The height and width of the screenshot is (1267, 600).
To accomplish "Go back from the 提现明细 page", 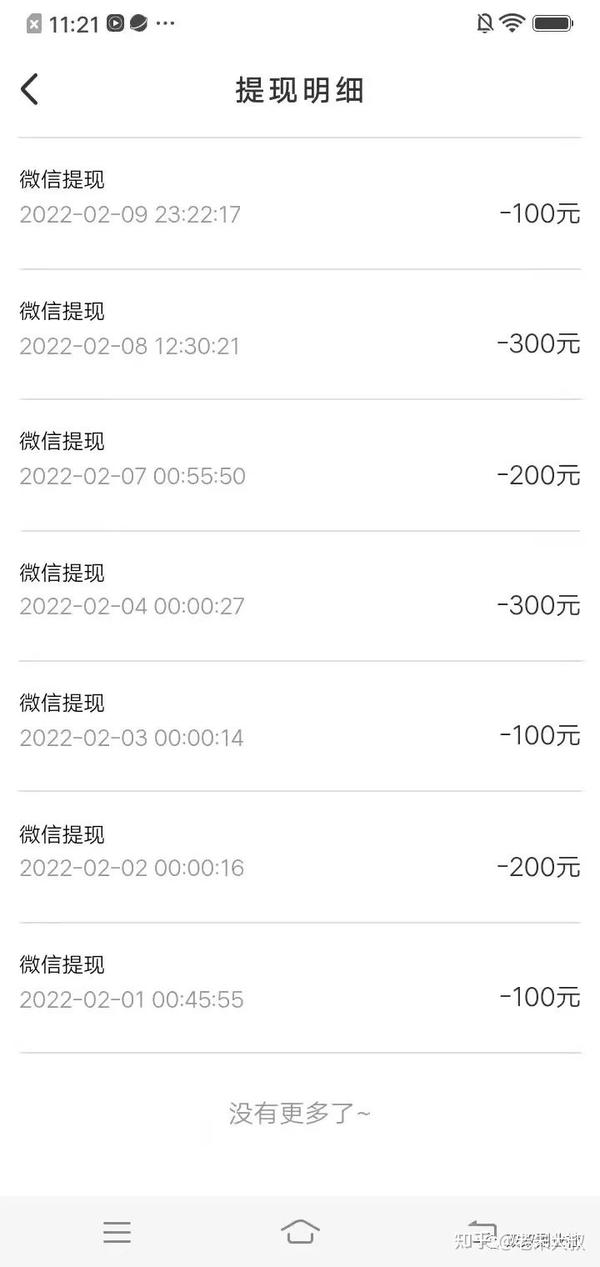I will pyautogui.click(x=30, y=89).
